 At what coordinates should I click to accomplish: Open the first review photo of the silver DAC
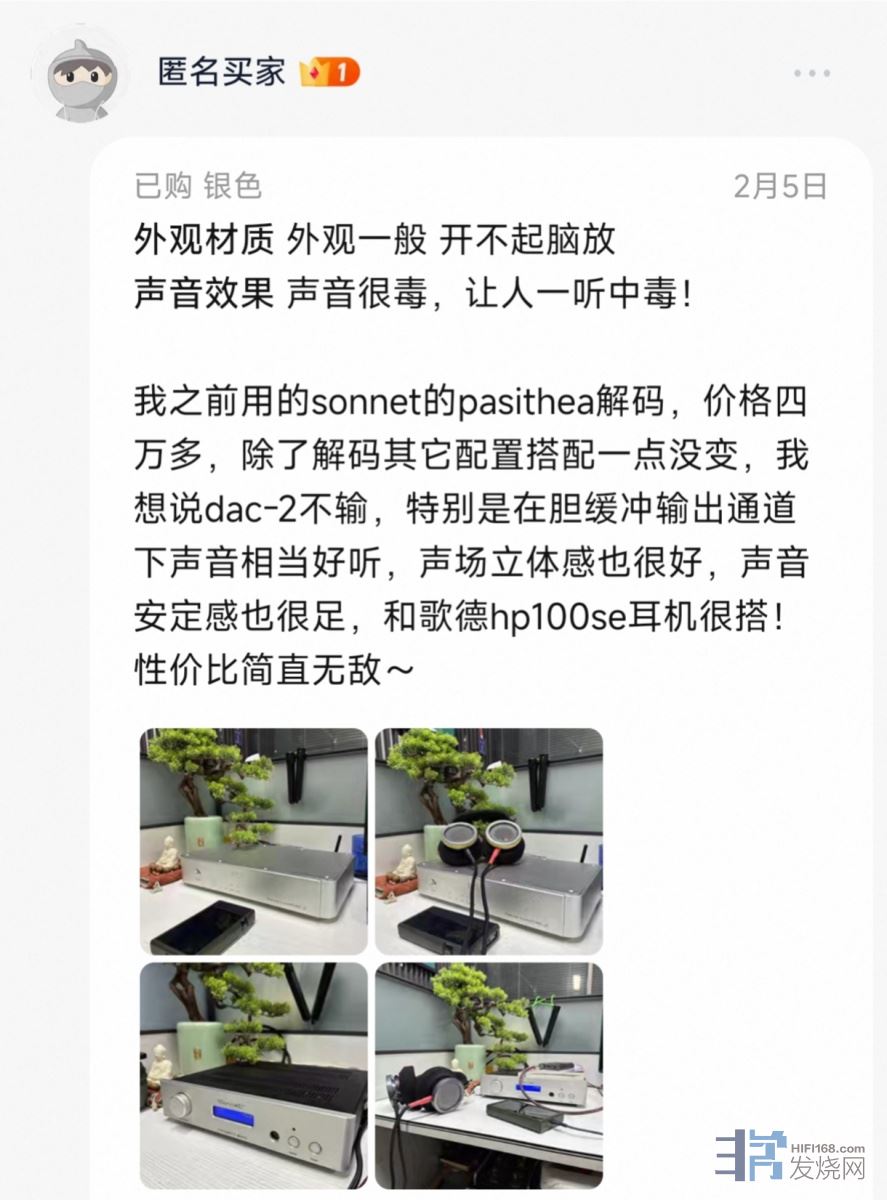[x=253, y=841]
